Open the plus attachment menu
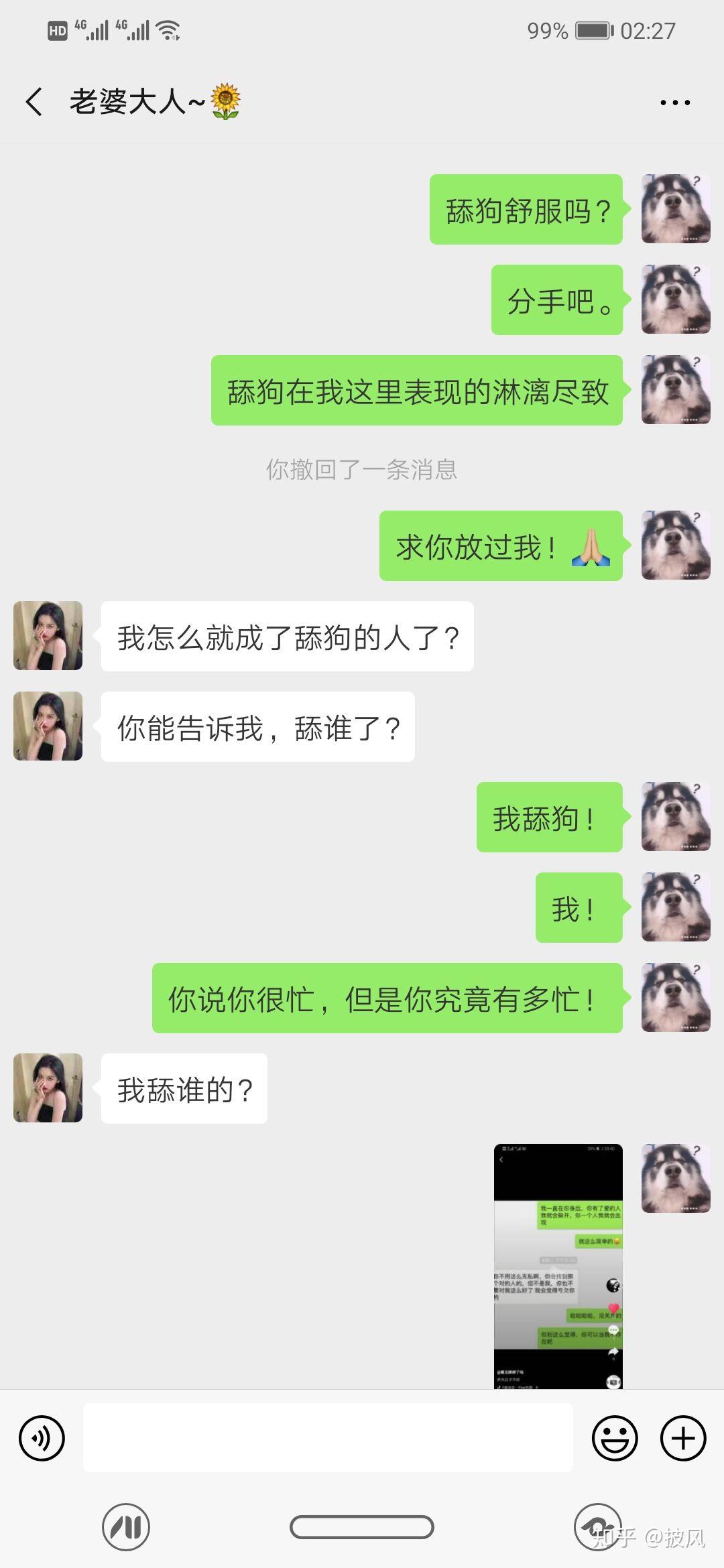 point(683,1438)
